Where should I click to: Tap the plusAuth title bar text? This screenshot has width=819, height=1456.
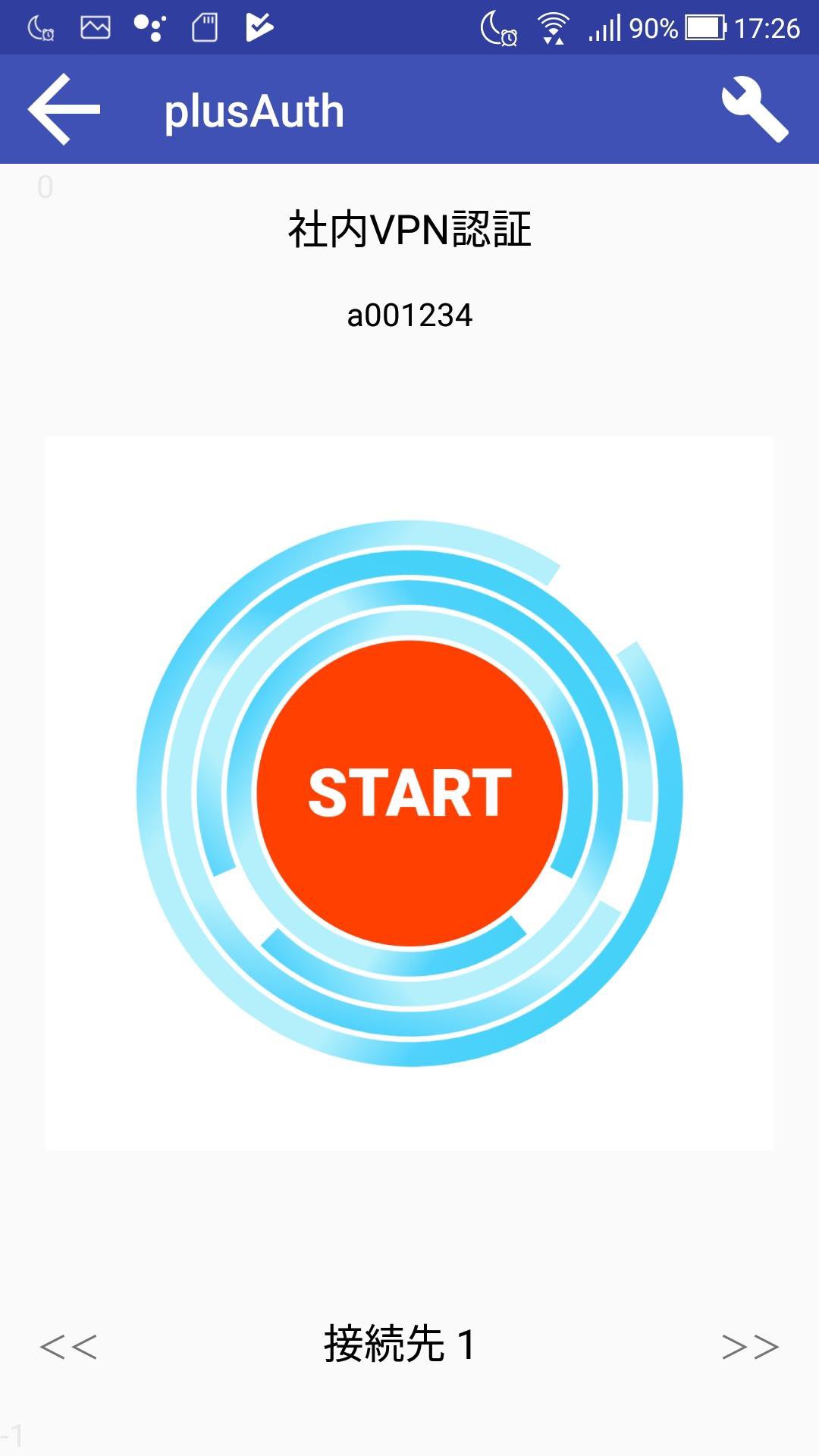pos(253,109)
